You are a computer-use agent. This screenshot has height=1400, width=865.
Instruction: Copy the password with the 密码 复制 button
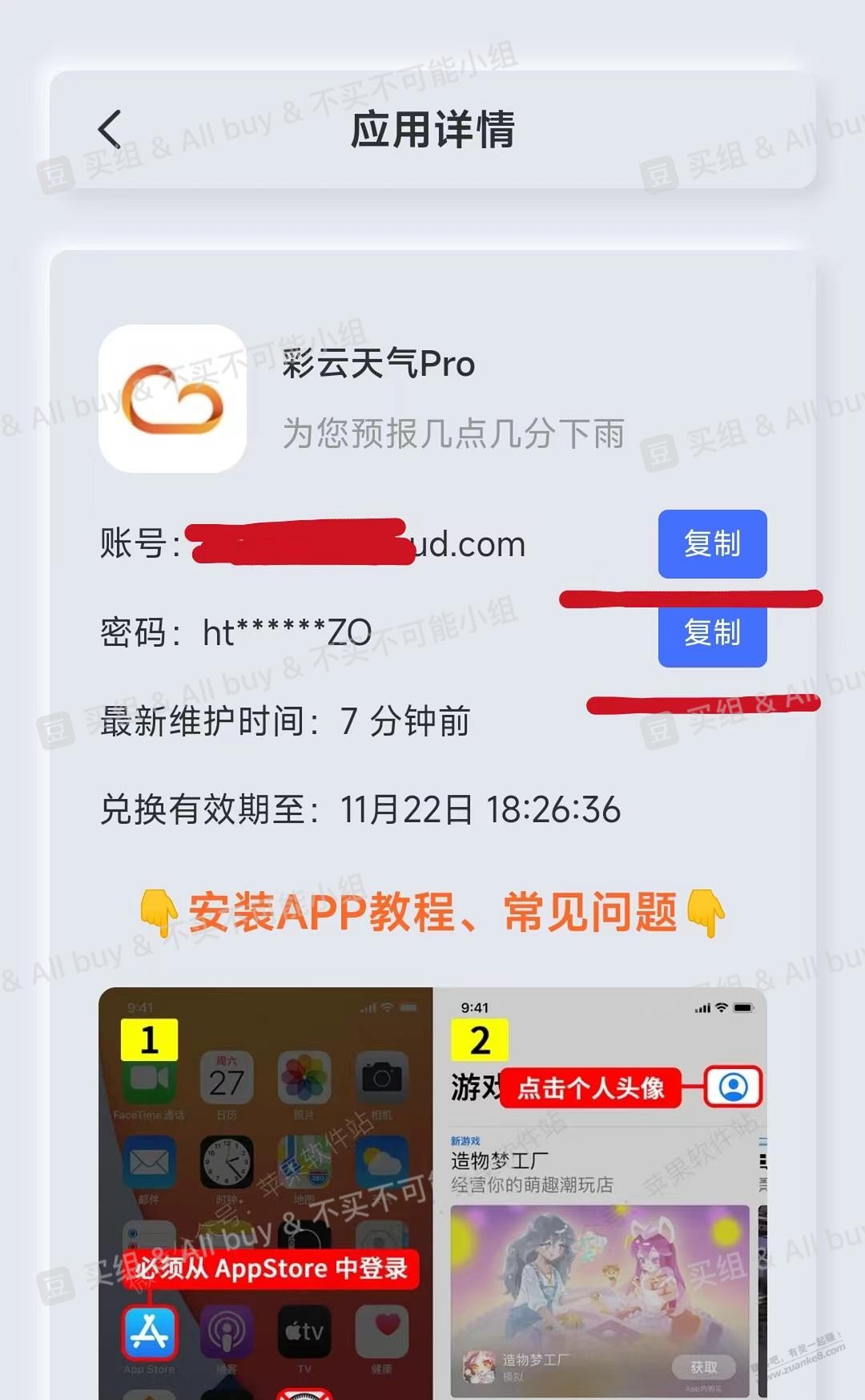point(711,635)
